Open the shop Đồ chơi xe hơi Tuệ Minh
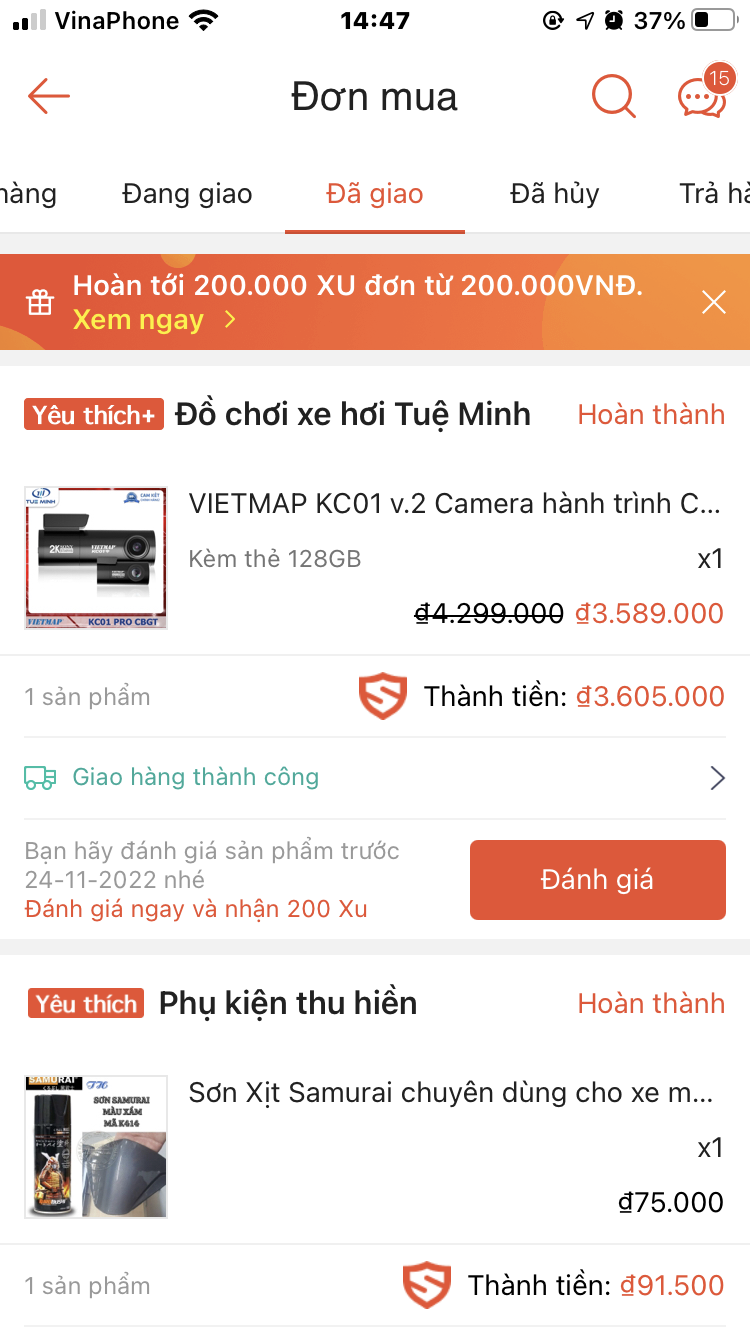The width and height of the screenshot is (750, 1334). click(x=352, y=414)
